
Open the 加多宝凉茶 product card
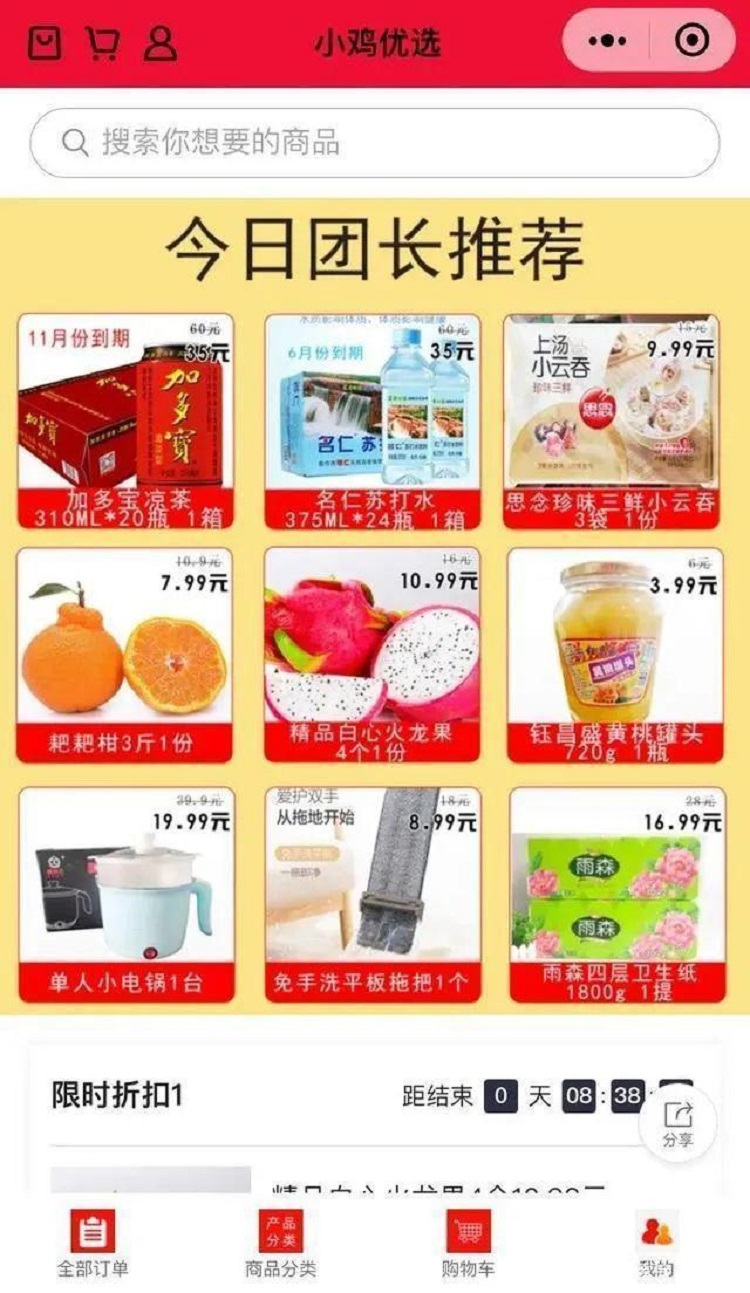point(126,420)
